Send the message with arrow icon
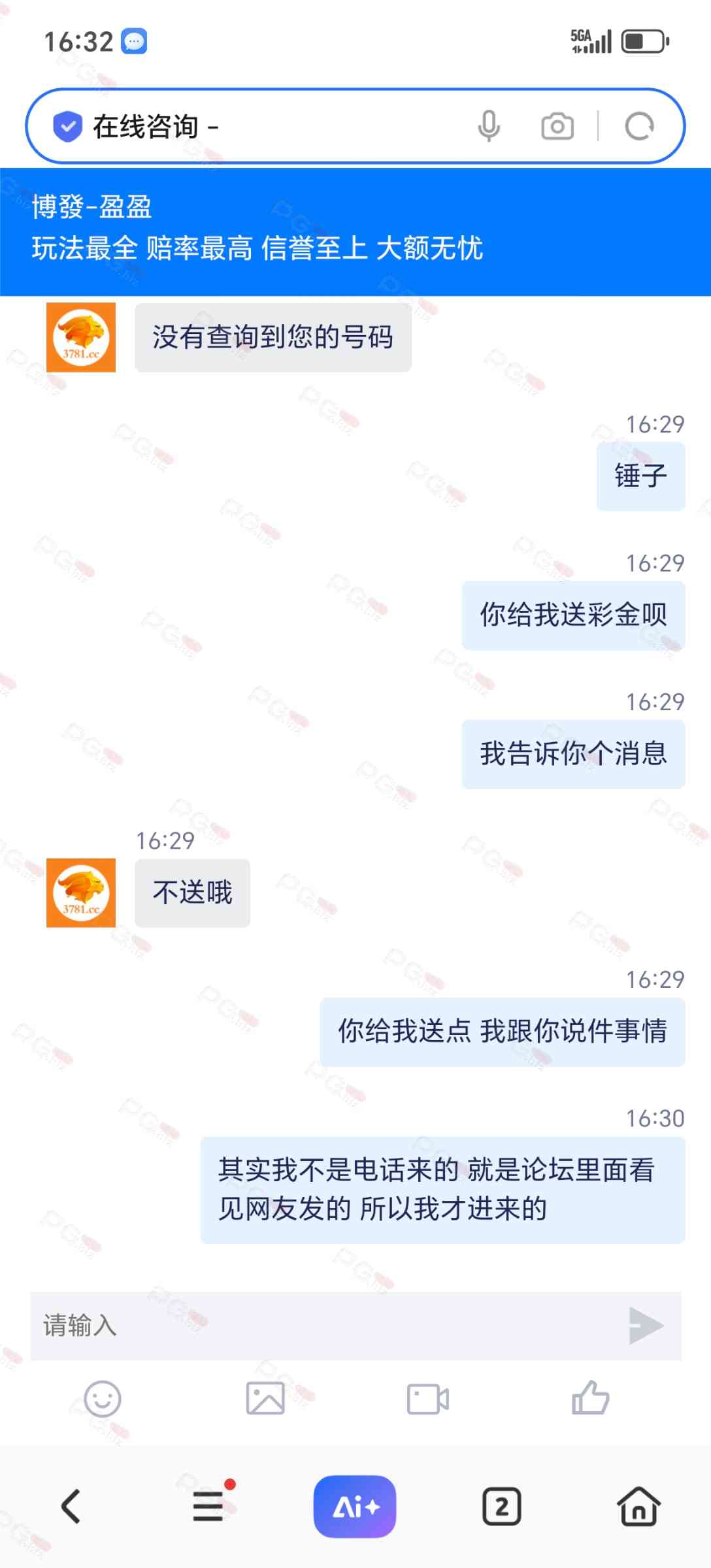711x1568 pixels. (x=646, y=1326)
